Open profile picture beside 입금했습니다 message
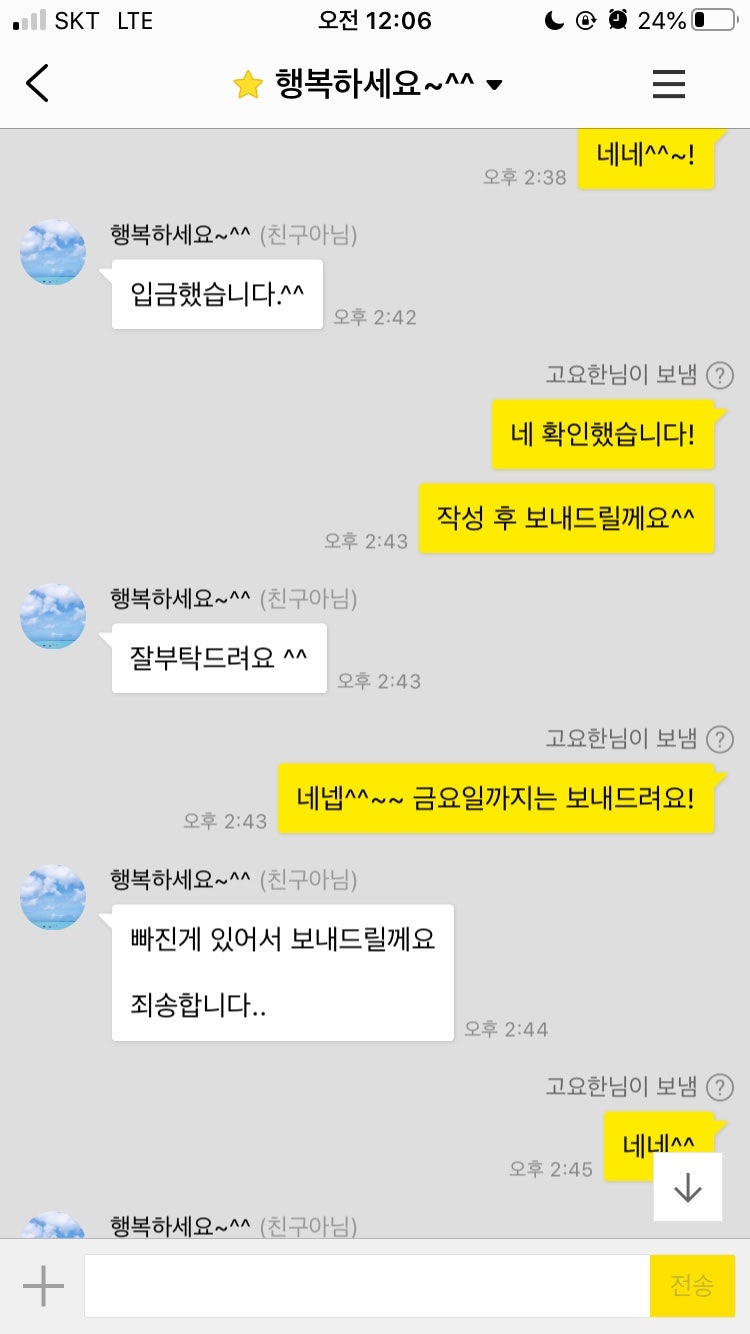750x1334 pixels. click(x=53, y=253)
